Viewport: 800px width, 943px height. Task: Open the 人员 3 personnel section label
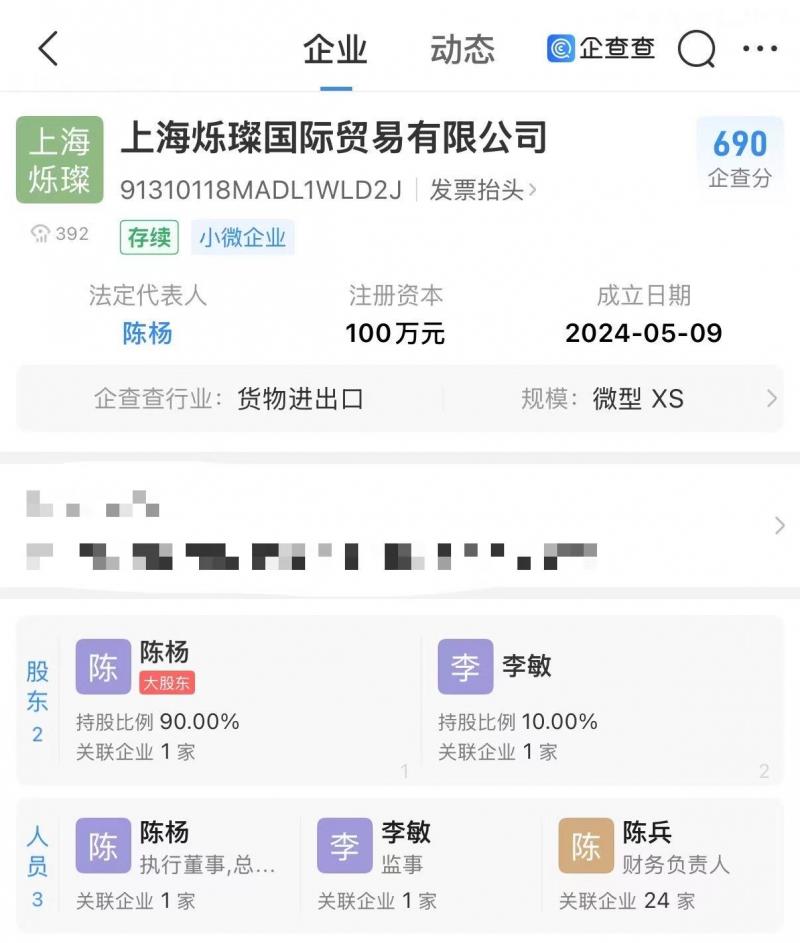[x=37, y=866]
